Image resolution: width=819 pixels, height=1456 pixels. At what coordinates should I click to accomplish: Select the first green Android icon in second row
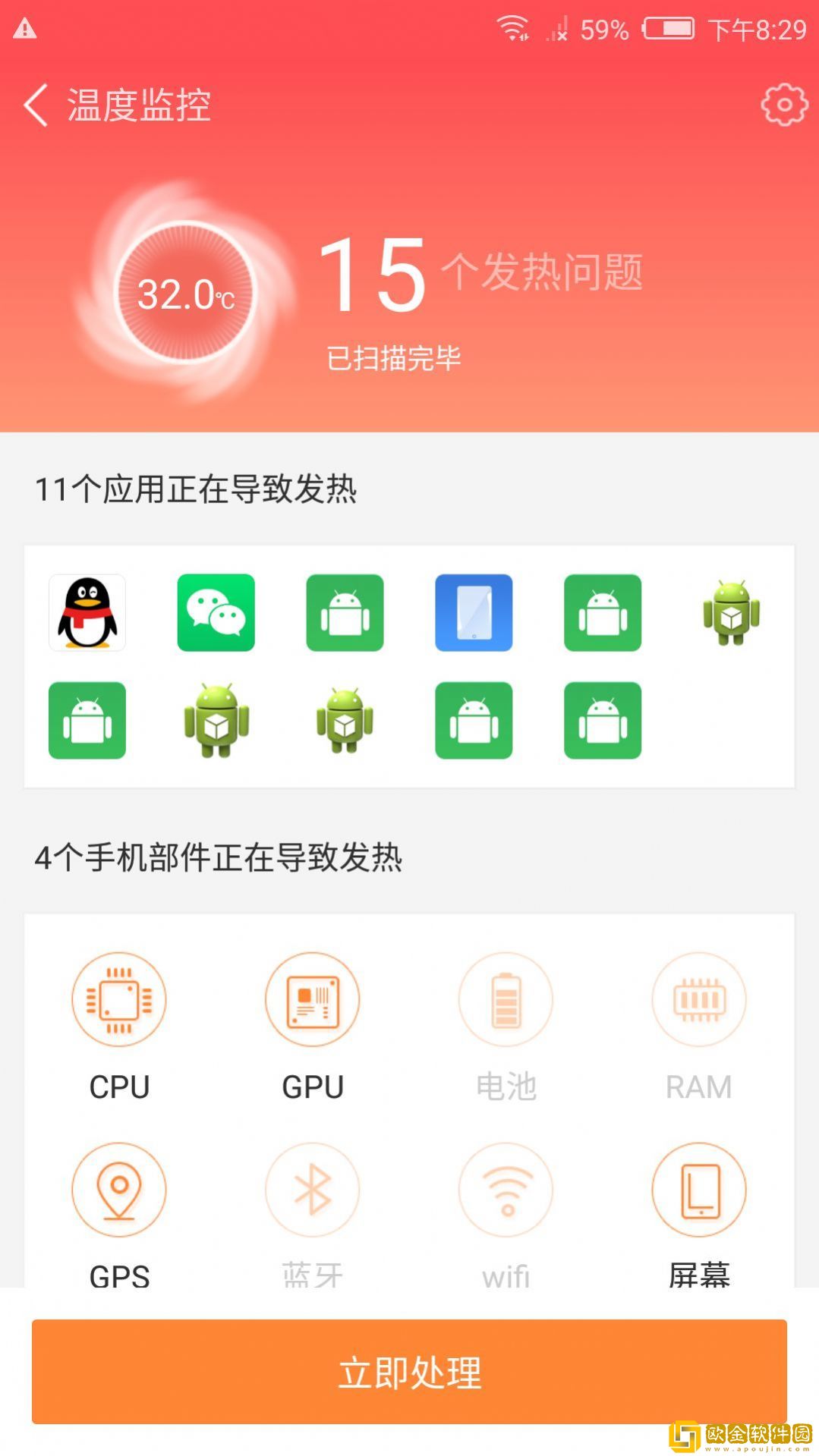(x=87, y=721)
